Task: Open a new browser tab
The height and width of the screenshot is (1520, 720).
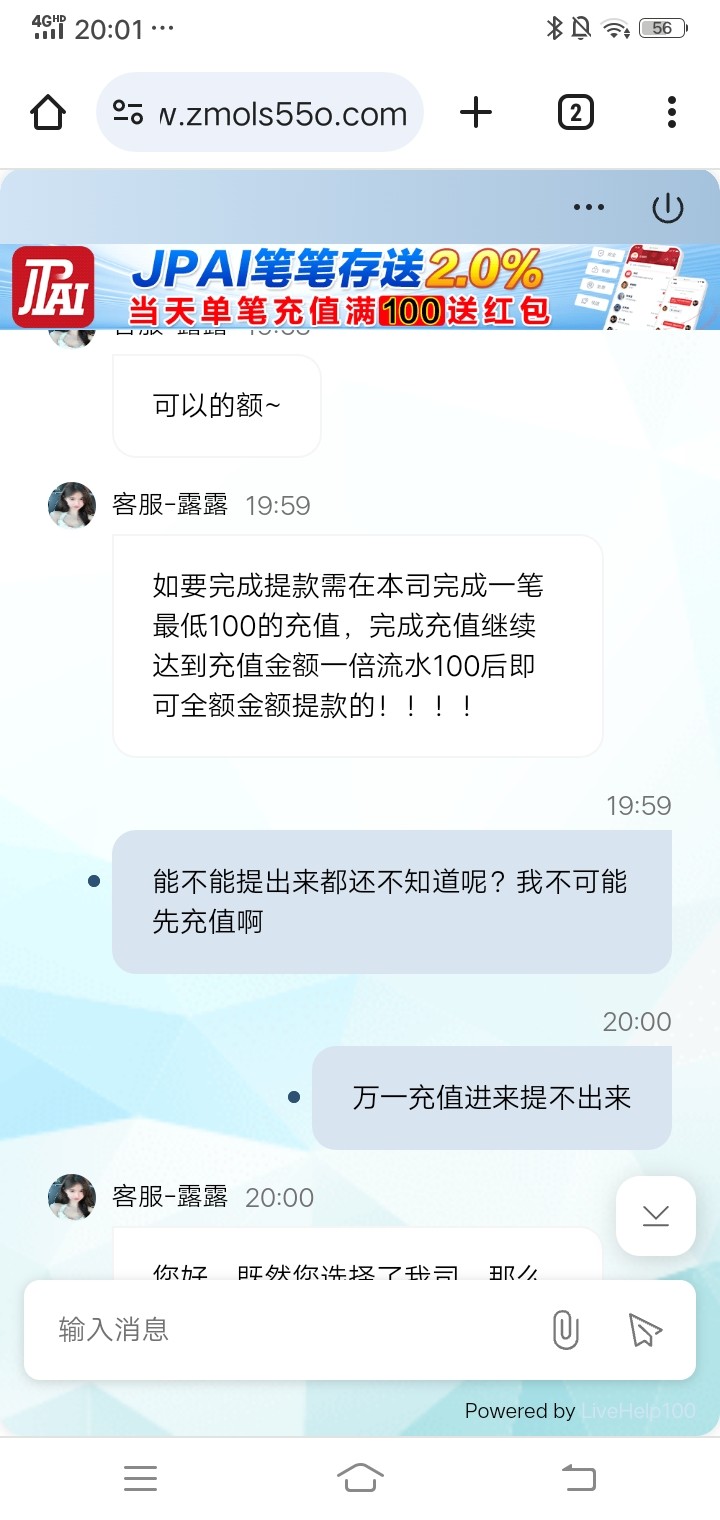Action: click(476, 112)
